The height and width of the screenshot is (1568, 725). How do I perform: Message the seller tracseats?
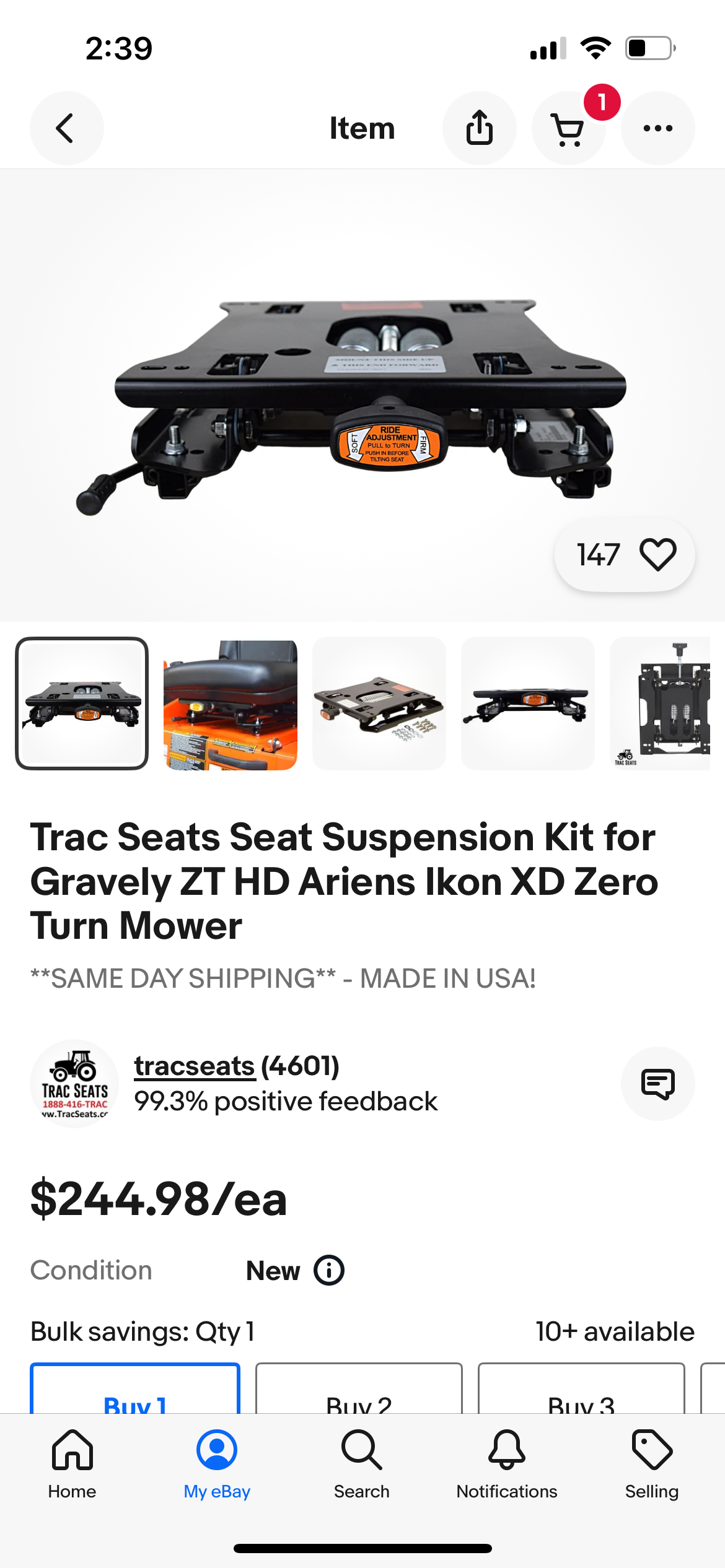coord(657,1084)
